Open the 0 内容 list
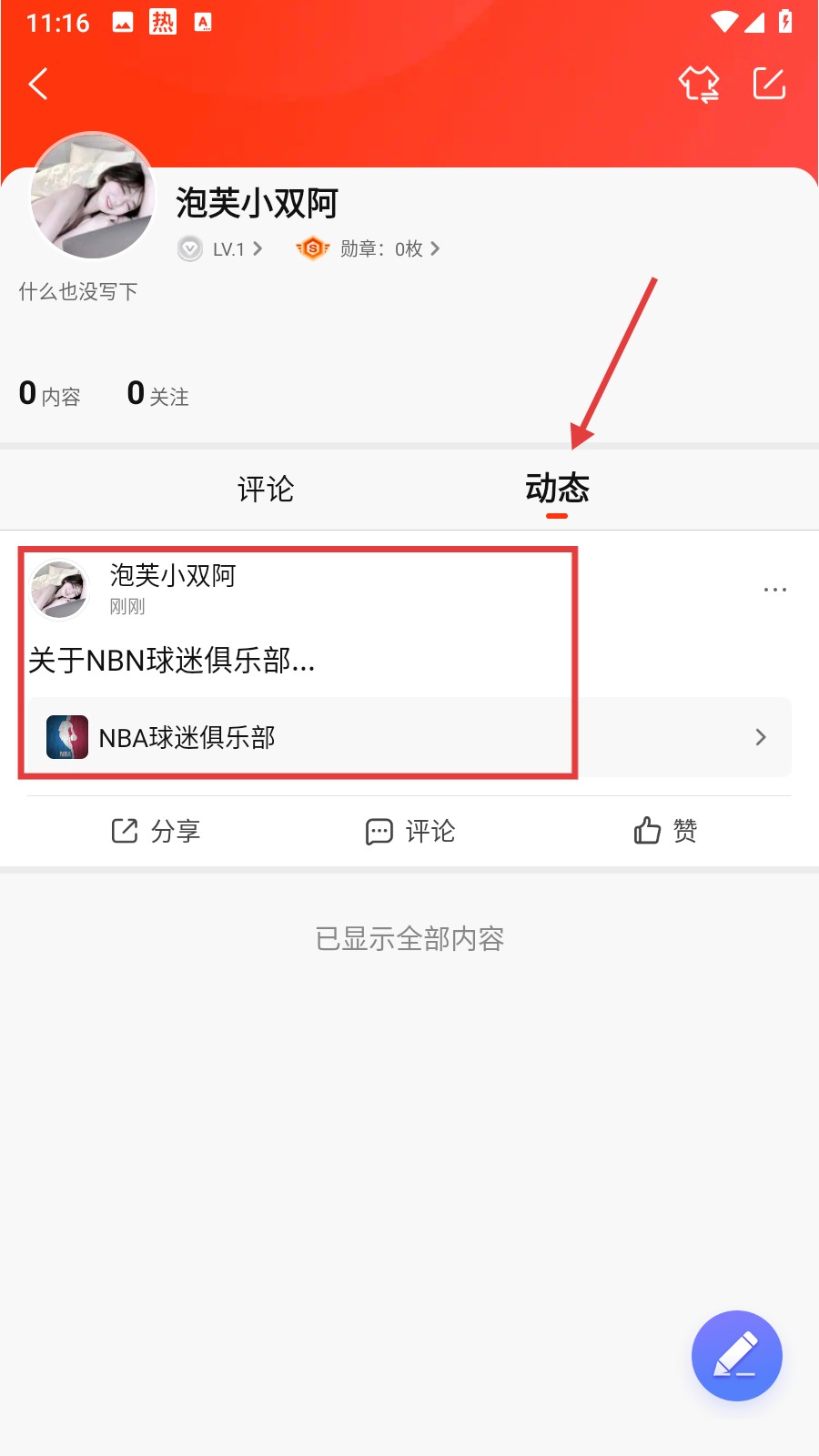Viewport: 819px width, 1456px height. [x=50, y=394]
